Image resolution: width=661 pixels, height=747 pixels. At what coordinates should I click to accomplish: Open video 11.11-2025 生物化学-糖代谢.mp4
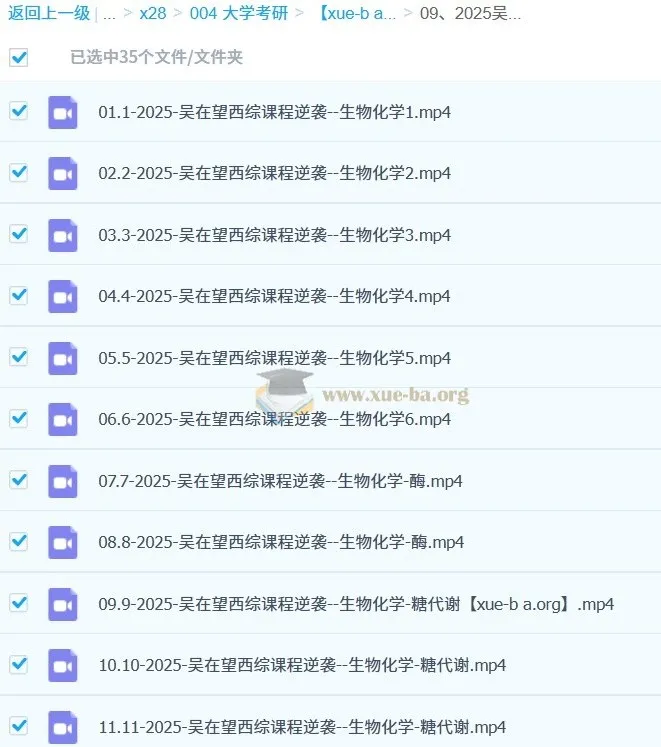(301, 727)
